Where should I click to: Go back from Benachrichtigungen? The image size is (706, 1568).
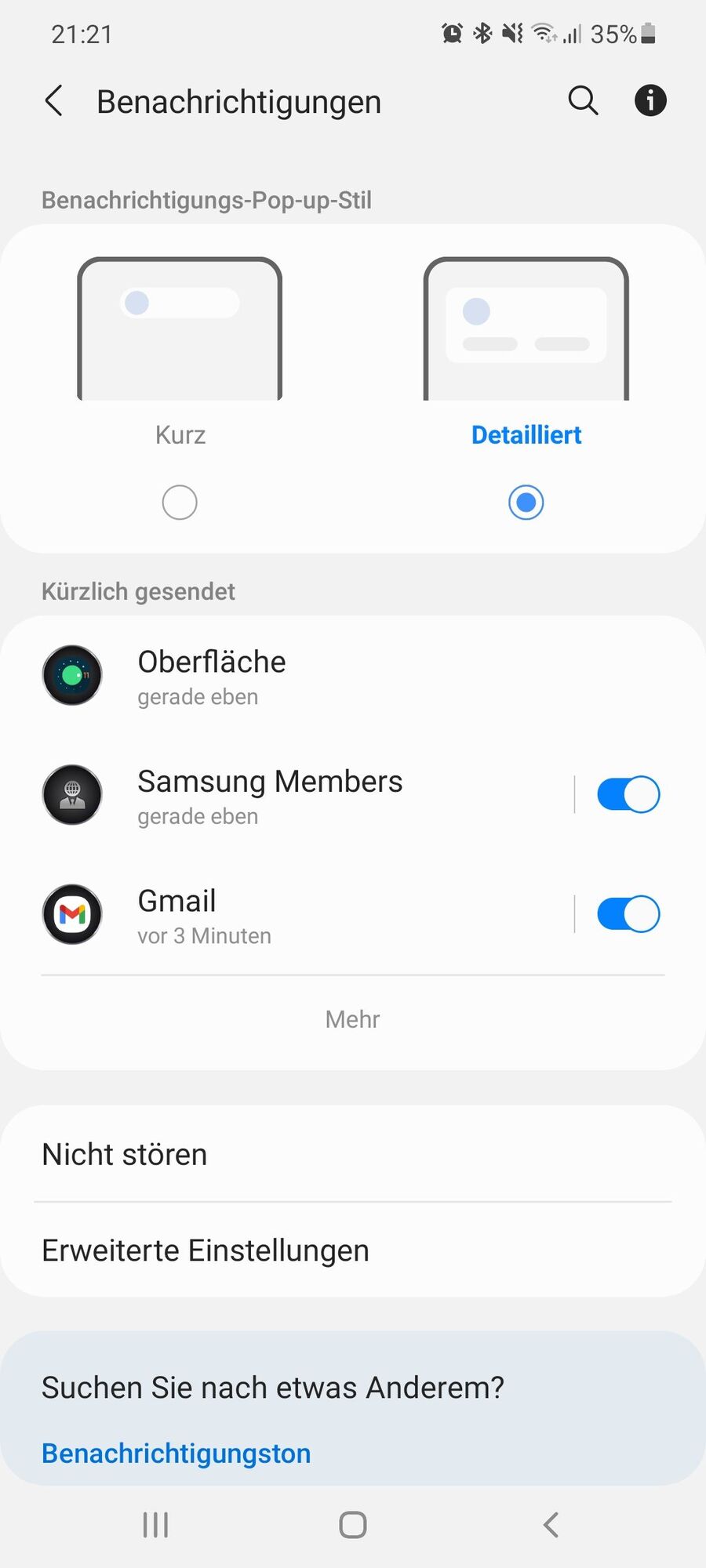coord(53,101)
